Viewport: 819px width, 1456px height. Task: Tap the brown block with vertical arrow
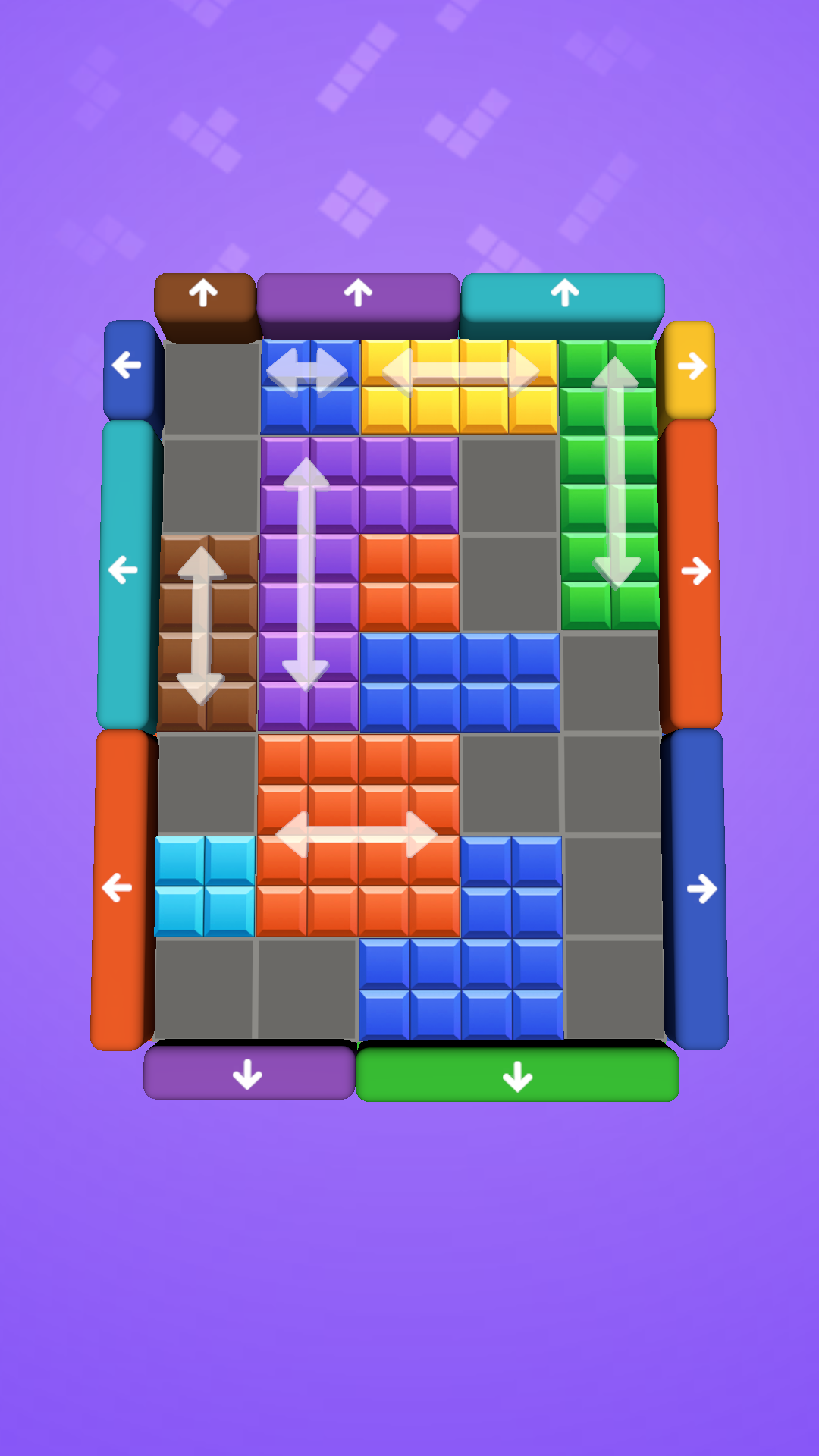(208, 633)
